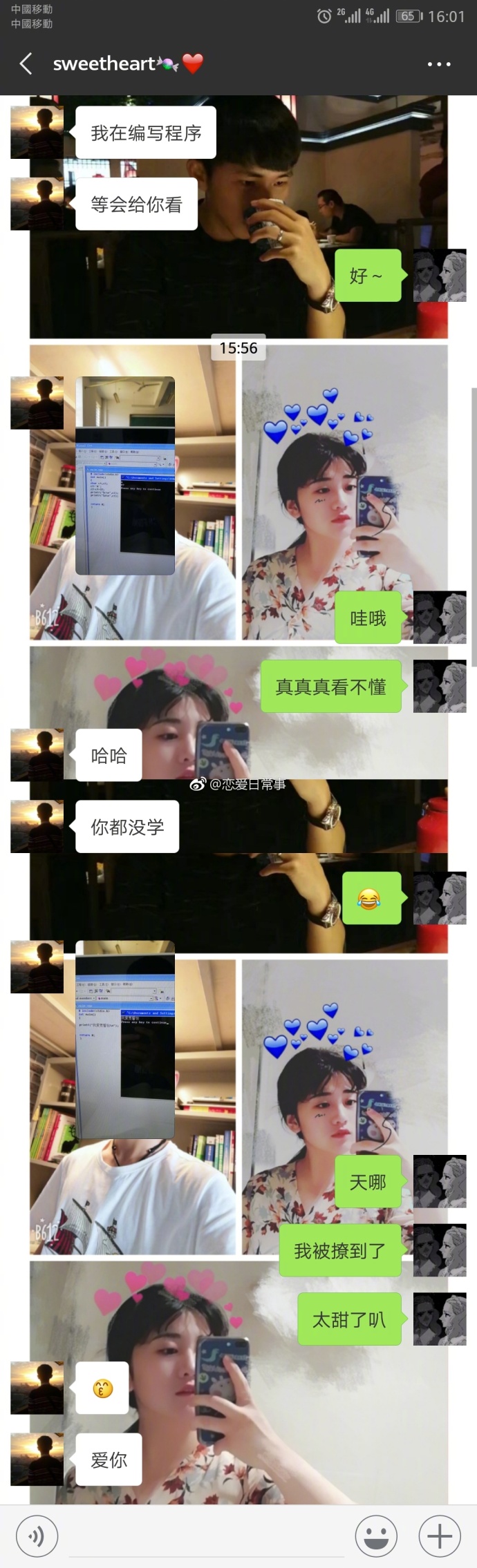View the code photo sent before 天哪
This screenshot has height=1568, width=477.
pos(125,1039)
